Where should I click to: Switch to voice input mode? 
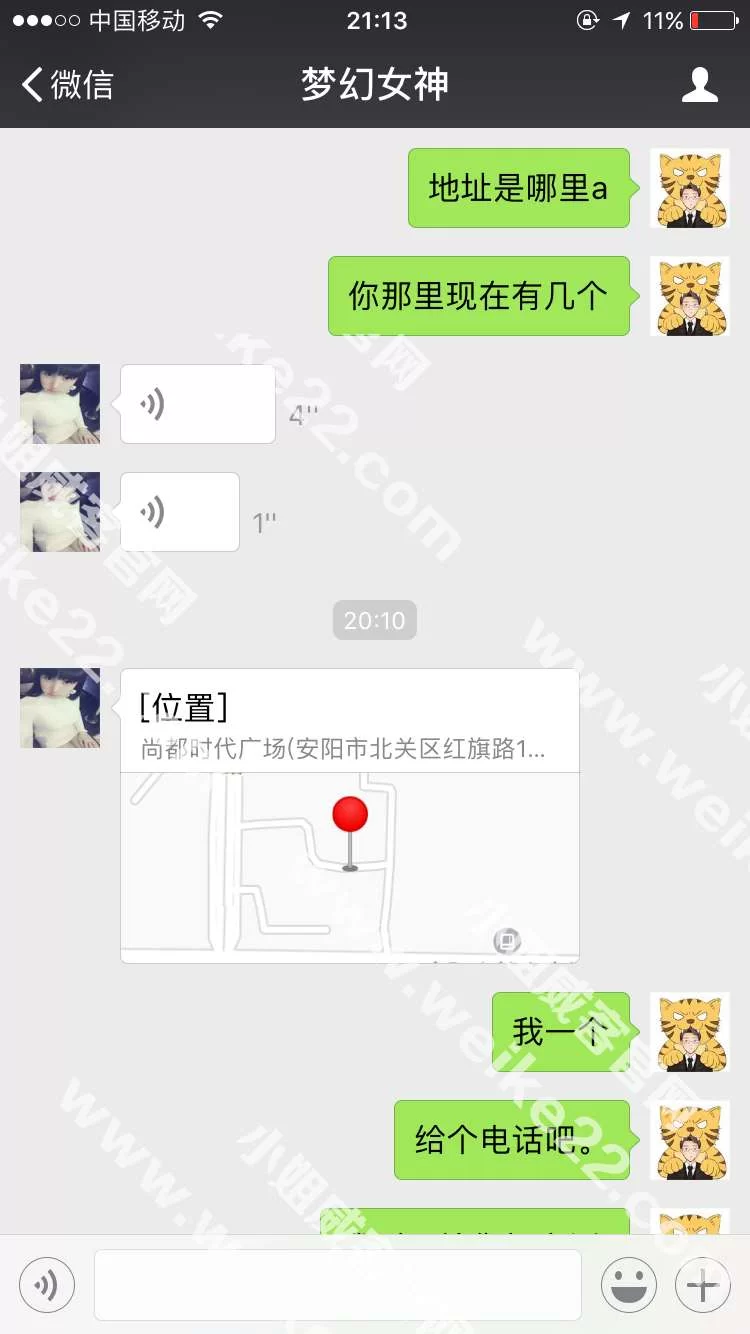pos(47,1285)
